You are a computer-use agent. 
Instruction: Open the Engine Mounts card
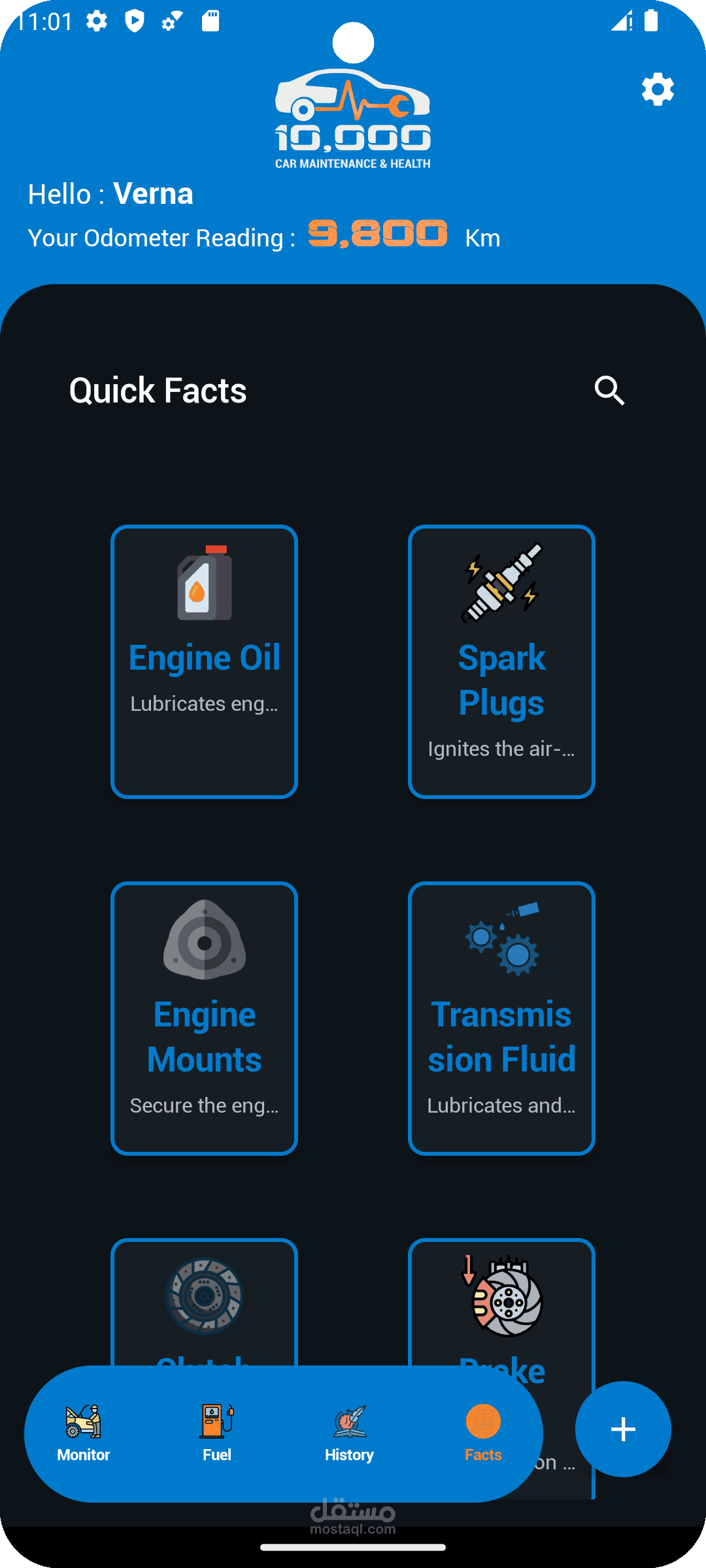205,1018
